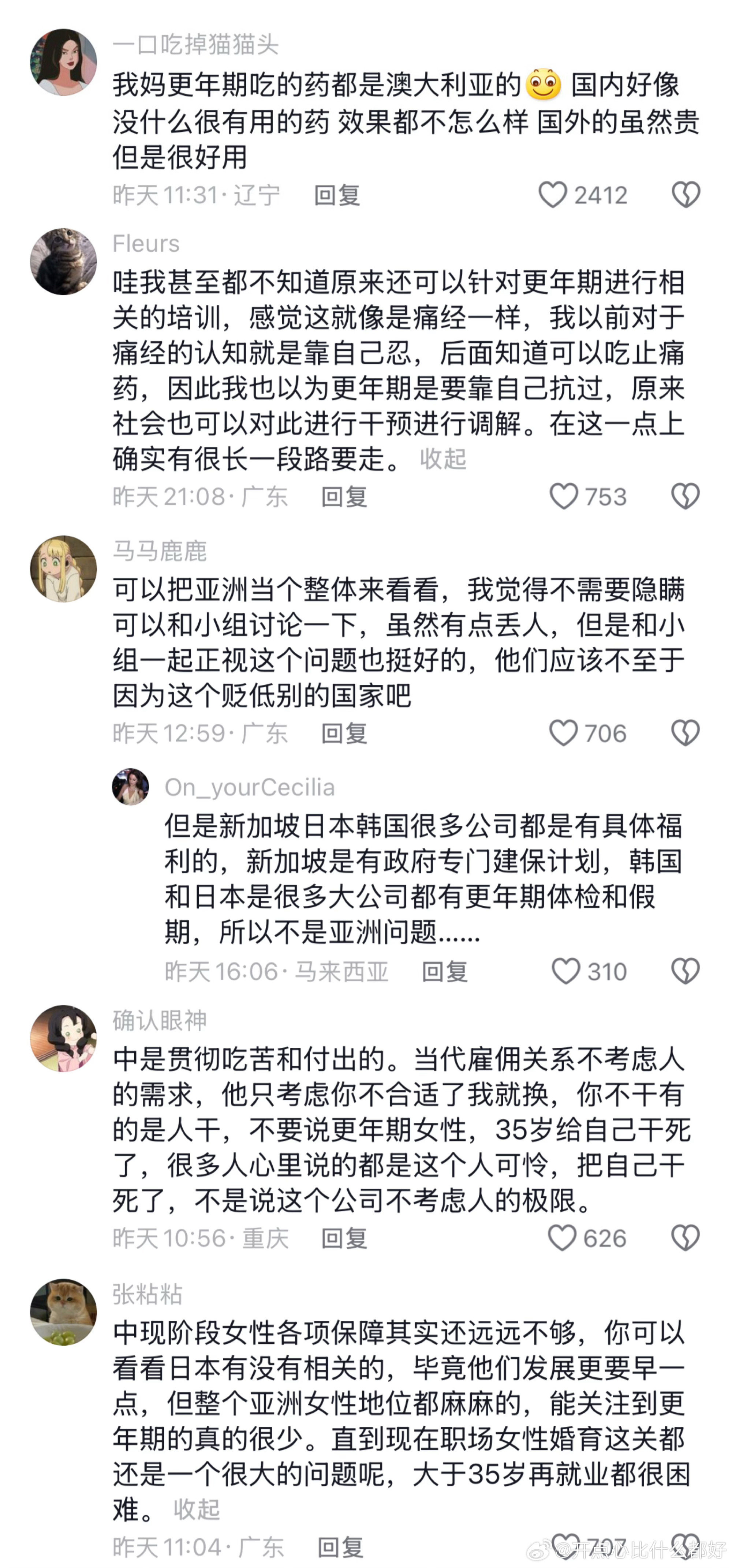The image size is (732, 1568).
Task: Collapse Fleurs's long comment with 收起
Action: click(443, 459)
